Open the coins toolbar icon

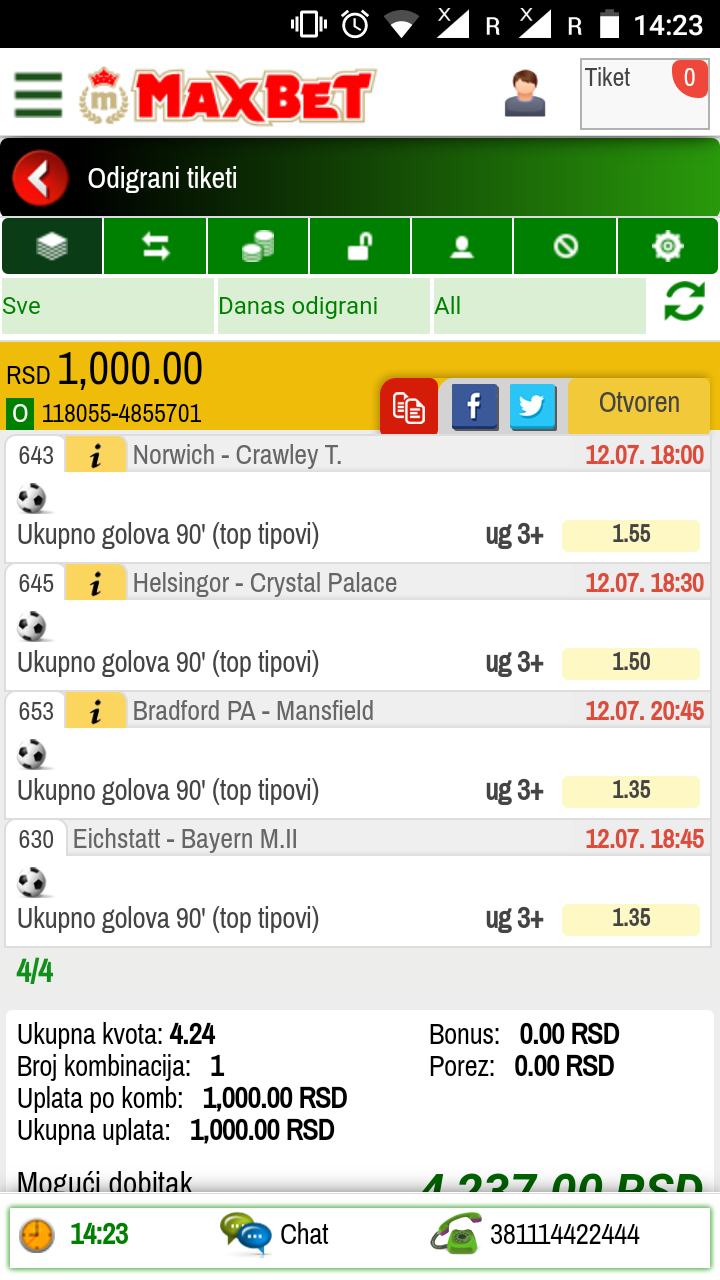click(258, 246)
